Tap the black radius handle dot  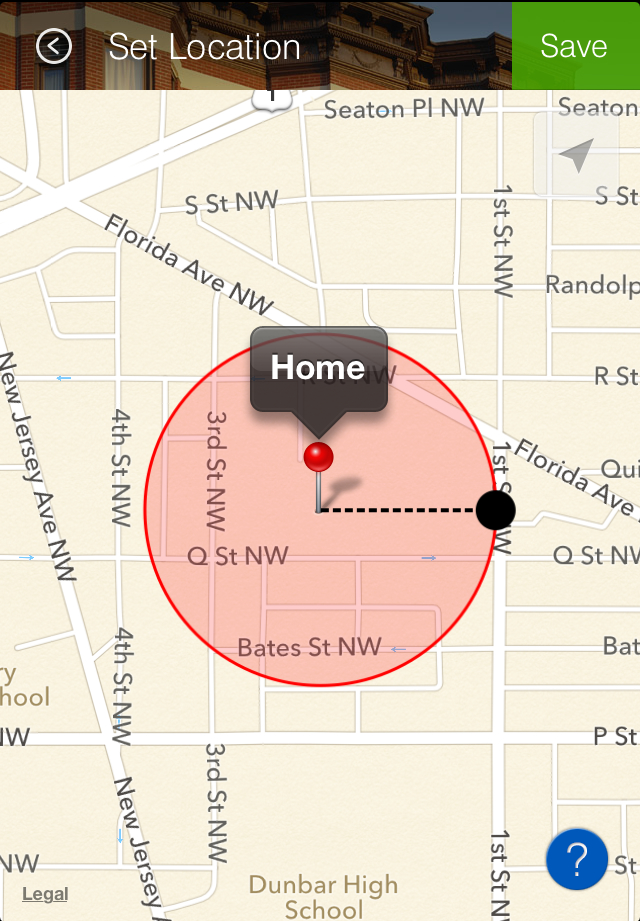pos(495,510)
